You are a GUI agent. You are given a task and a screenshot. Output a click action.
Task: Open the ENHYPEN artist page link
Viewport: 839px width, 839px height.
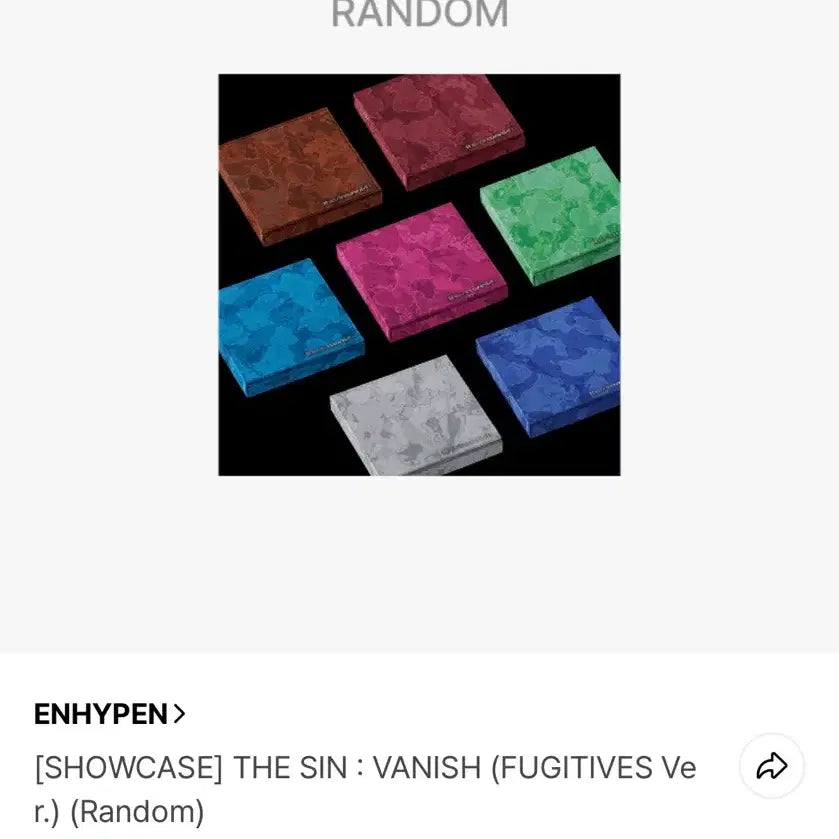[x=109, y=714]
